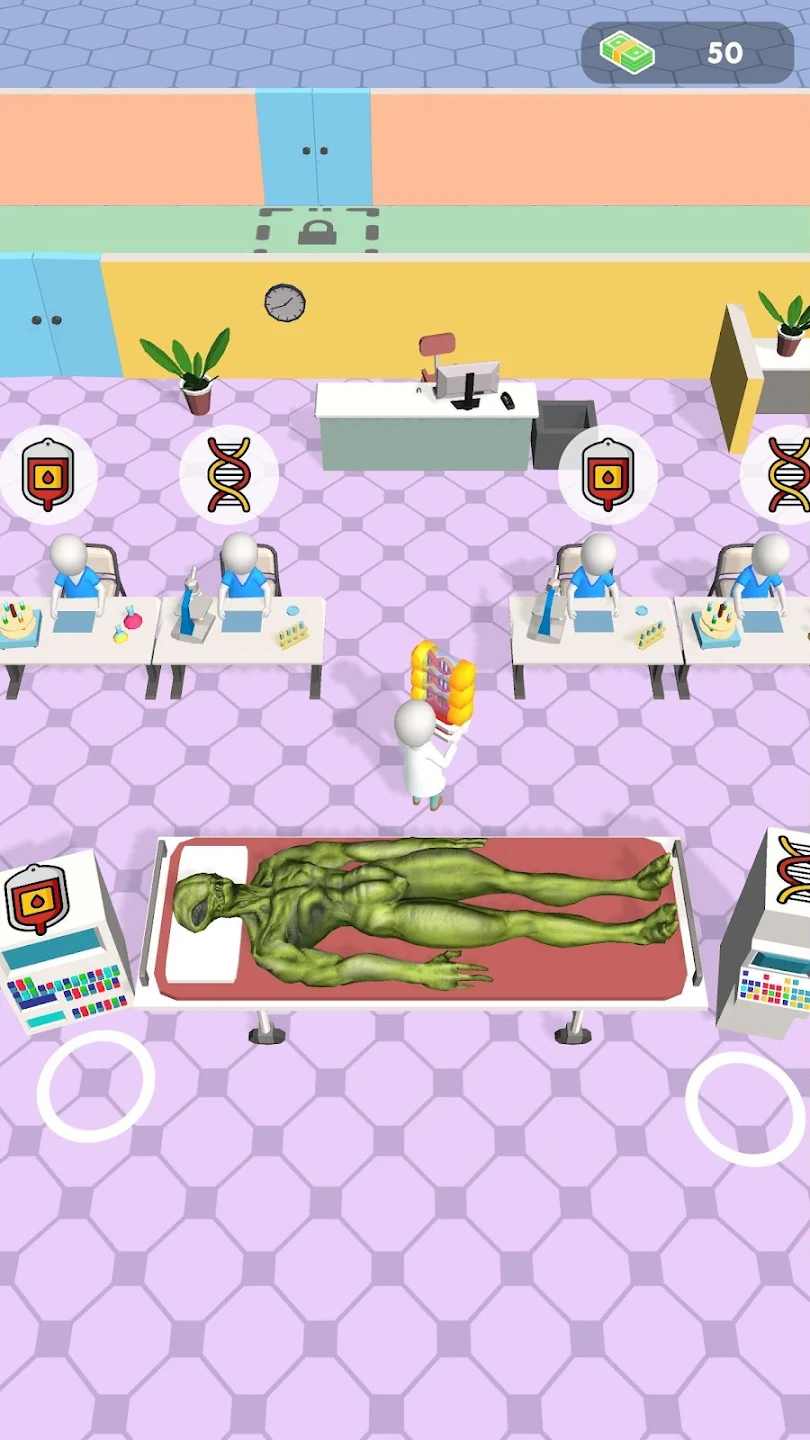Select the DNA helix bubble above the second desk
810x1440 pixels.
(x=228, y=472)
